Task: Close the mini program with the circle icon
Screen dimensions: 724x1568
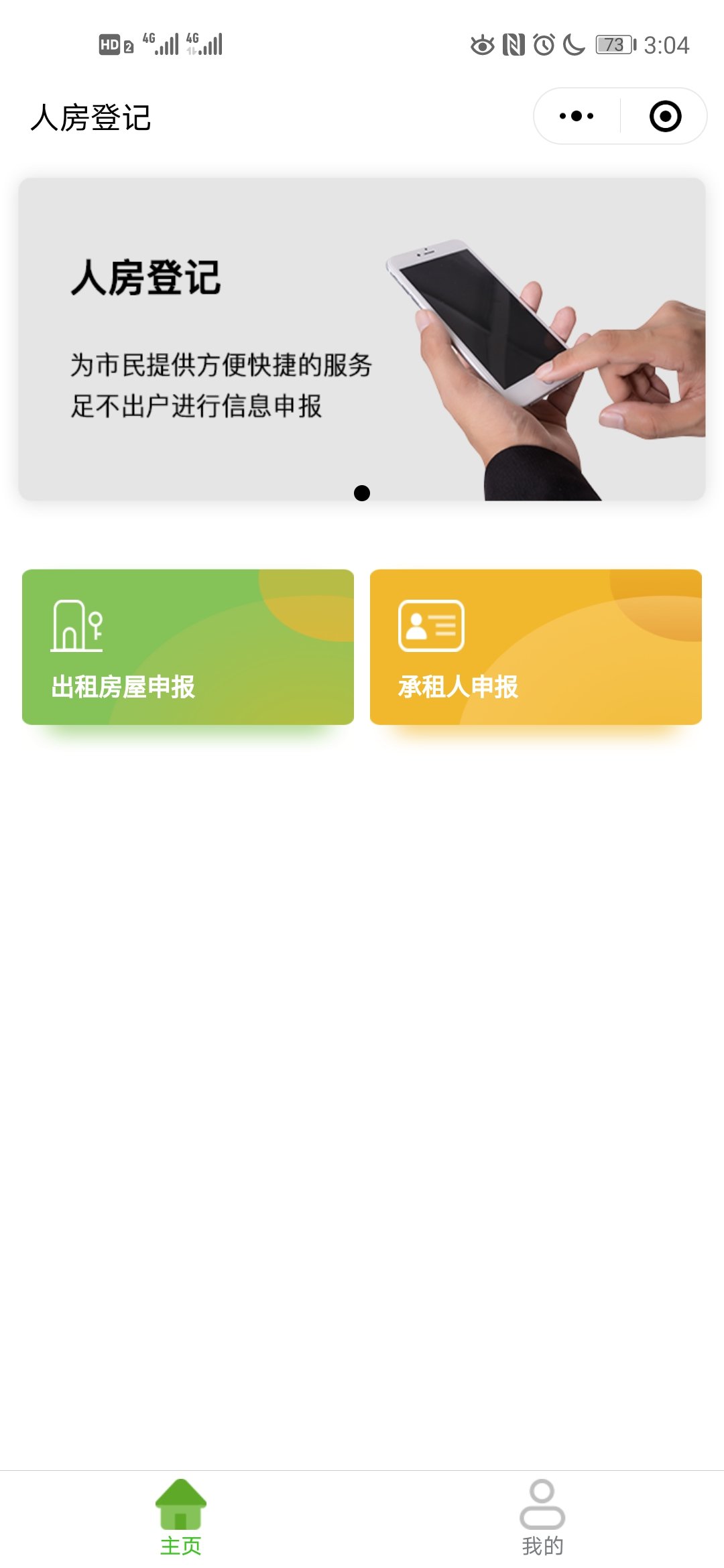Action: 665,116
